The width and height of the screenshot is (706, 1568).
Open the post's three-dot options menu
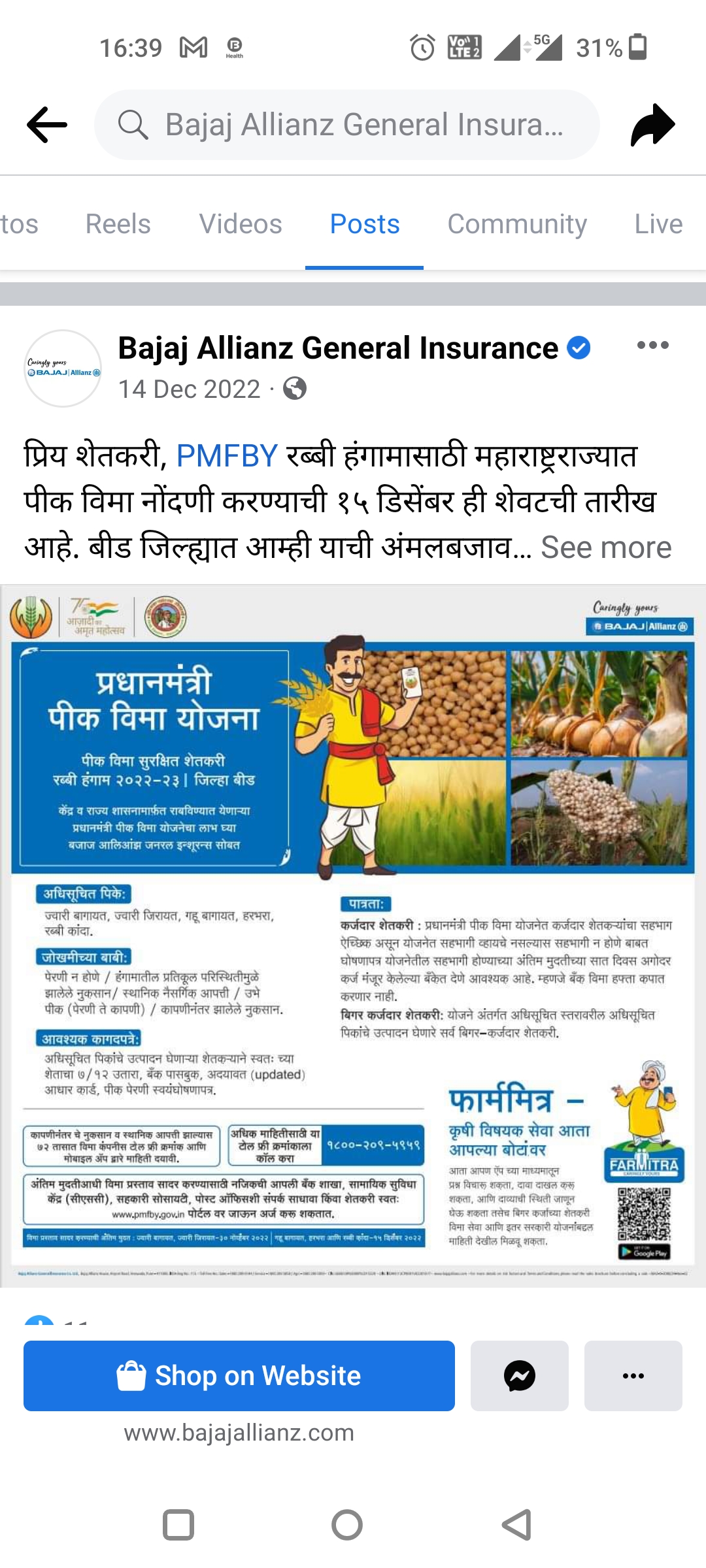pyautogui.click(x=652, y=346)
